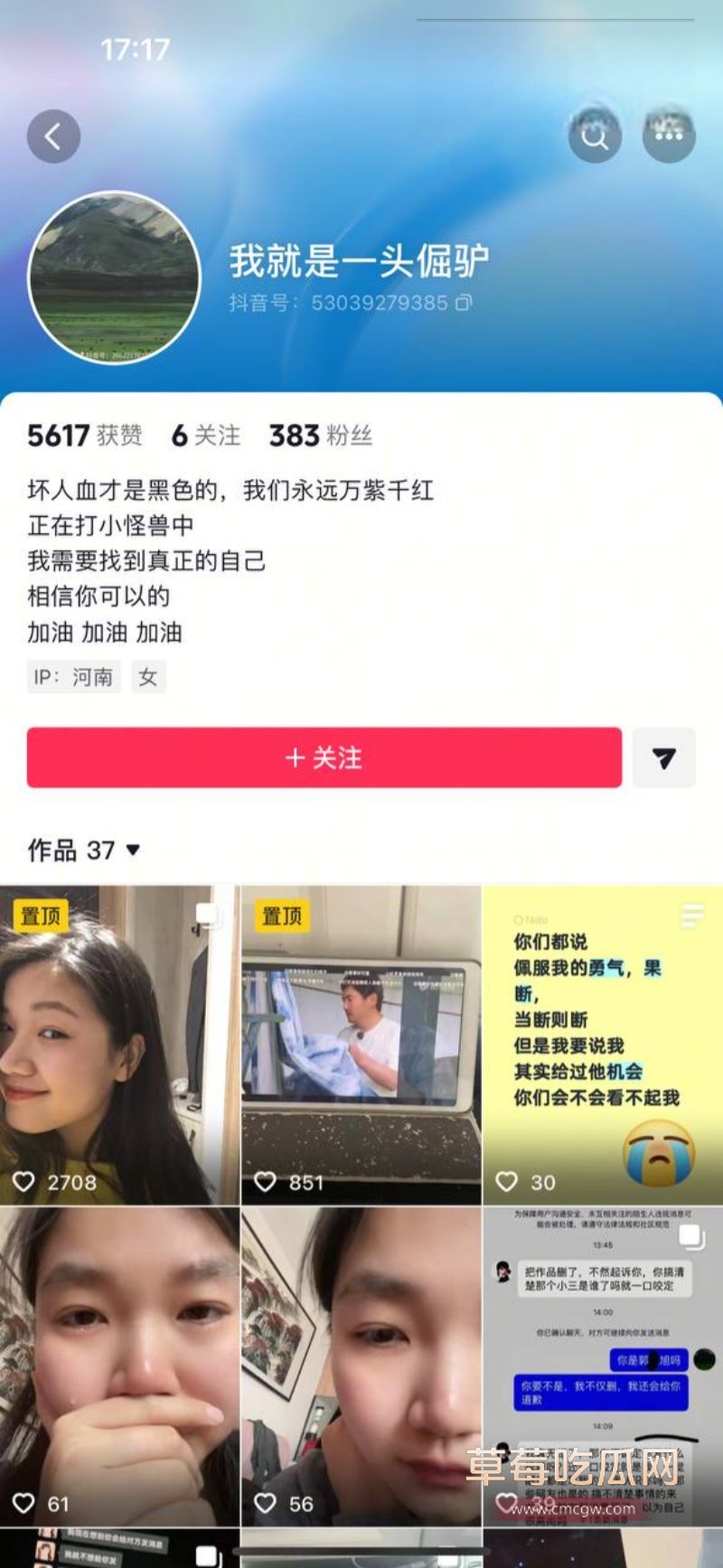Expand the 作品 37 dropdown arrow
Screen dimensions: 723x1568
(x=131, y=849)
